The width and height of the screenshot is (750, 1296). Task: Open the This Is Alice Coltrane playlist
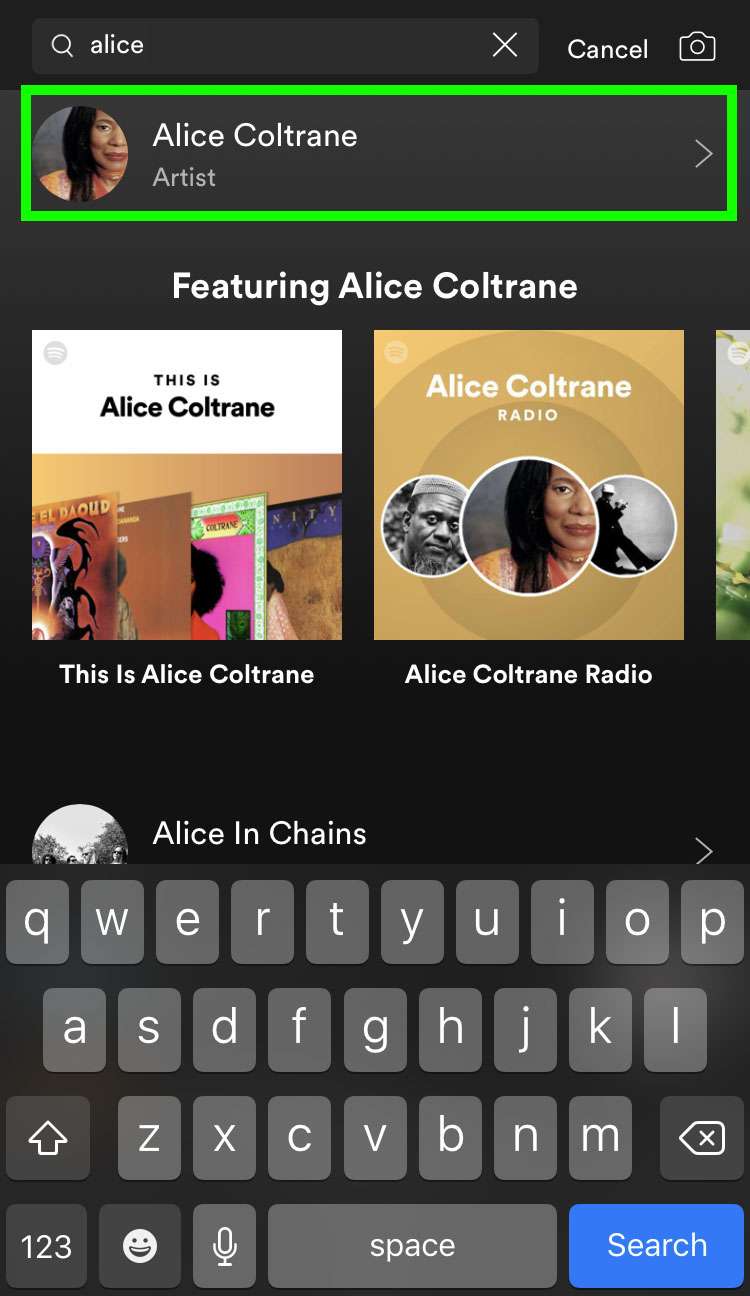pyautogui.click(x=186, y=484)
